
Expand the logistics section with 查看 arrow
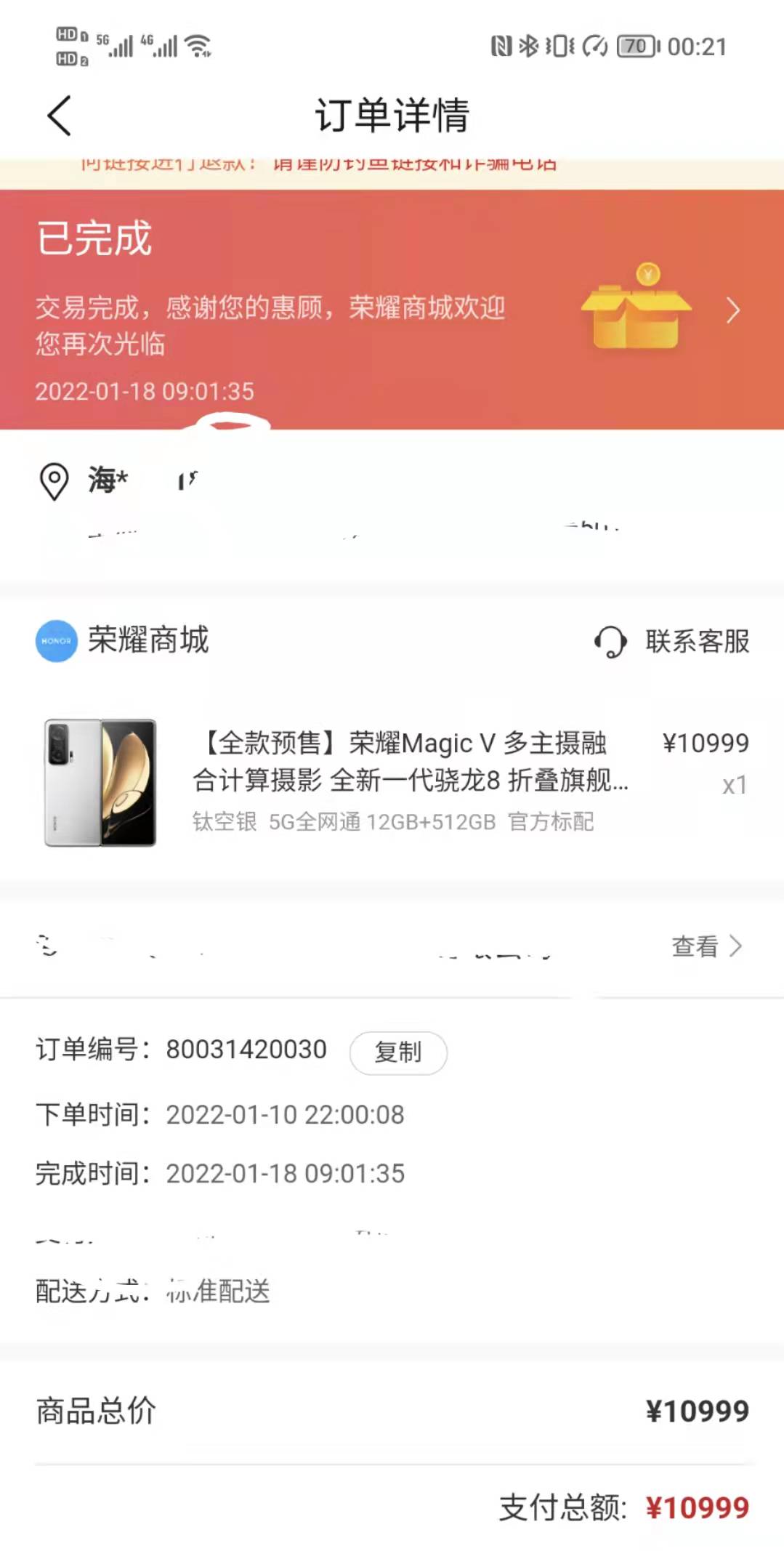click(738, 946)
